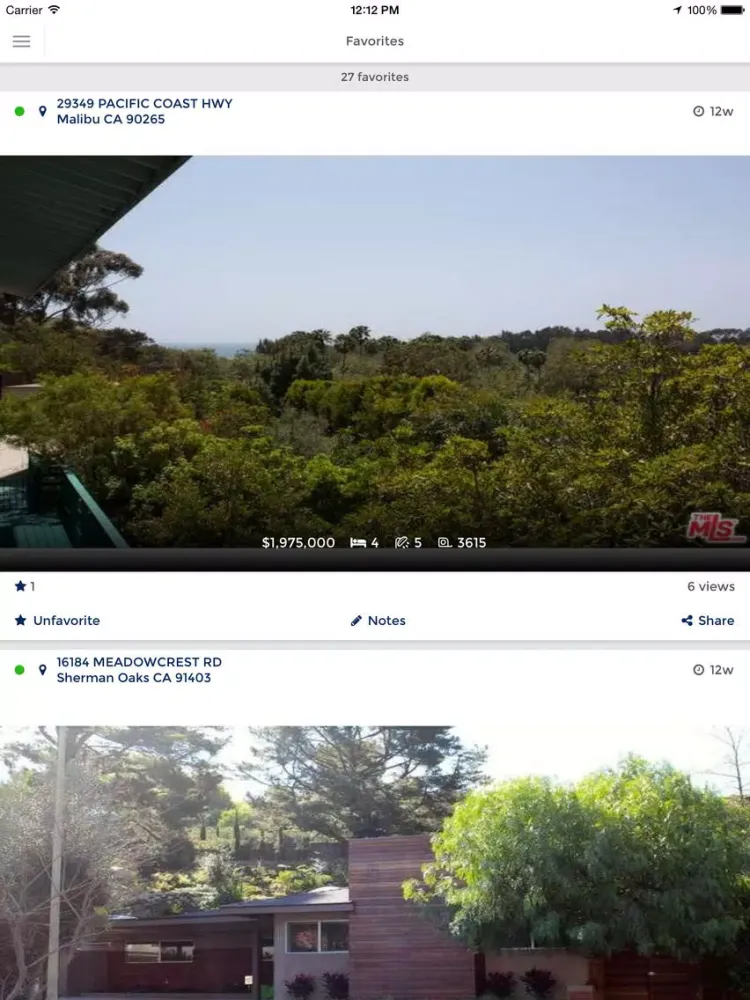The image size is (750, 1000).
Task: Open the 29349 Pacific Coast Hwy address
Action: click(144, 111)
